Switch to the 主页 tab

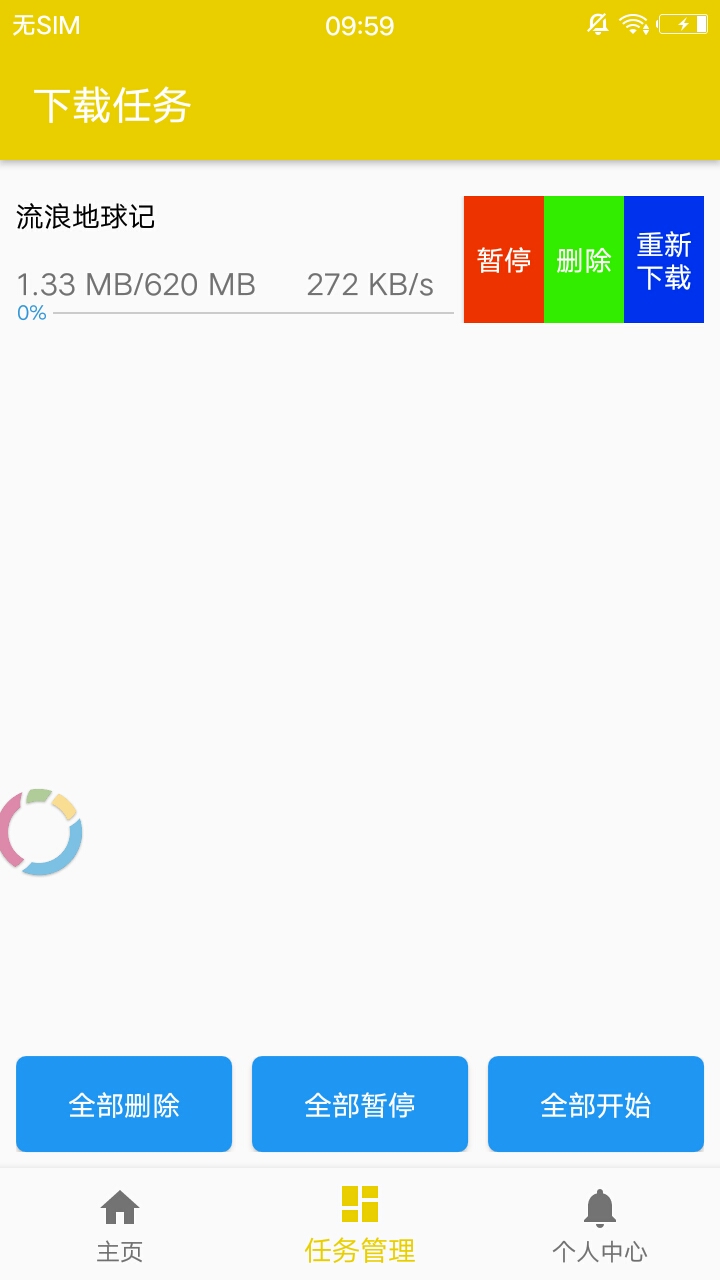pos(120,1224)
